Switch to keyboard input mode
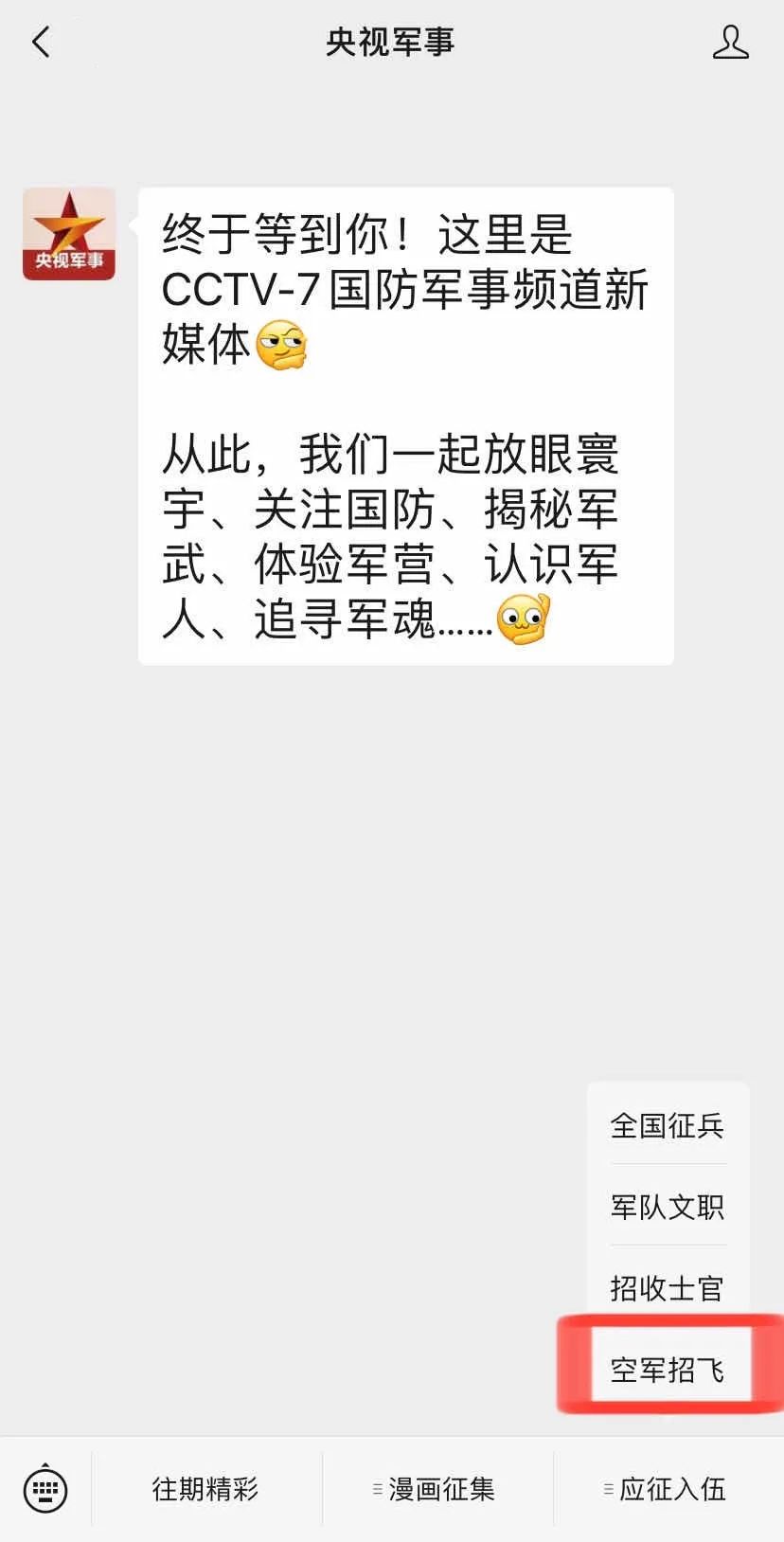The height and width of the screenshot is (1542, 784). coord(45,1489)
